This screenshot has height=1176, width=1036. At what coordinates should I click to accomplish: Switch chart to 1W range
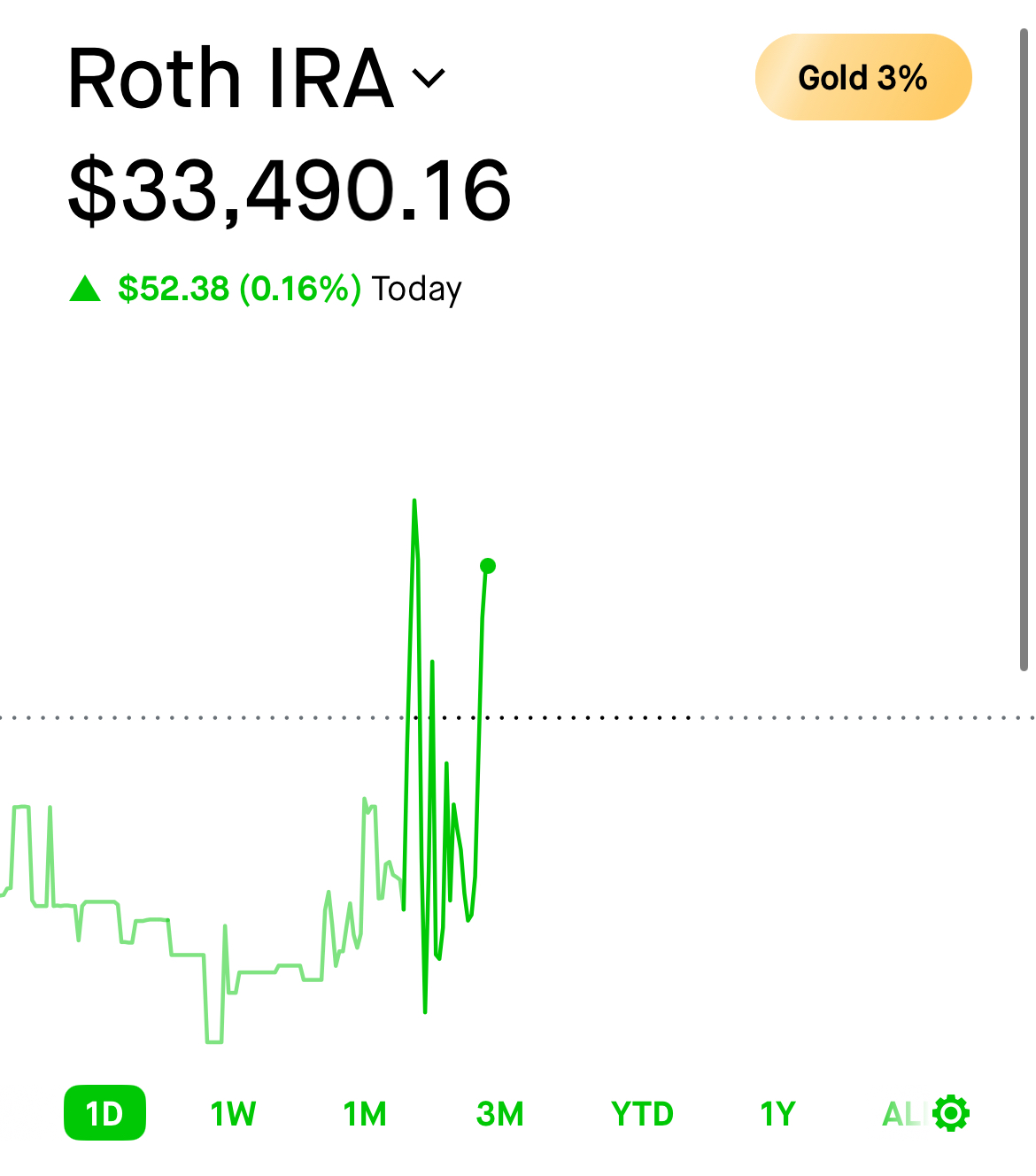[x=233, y=1113]
